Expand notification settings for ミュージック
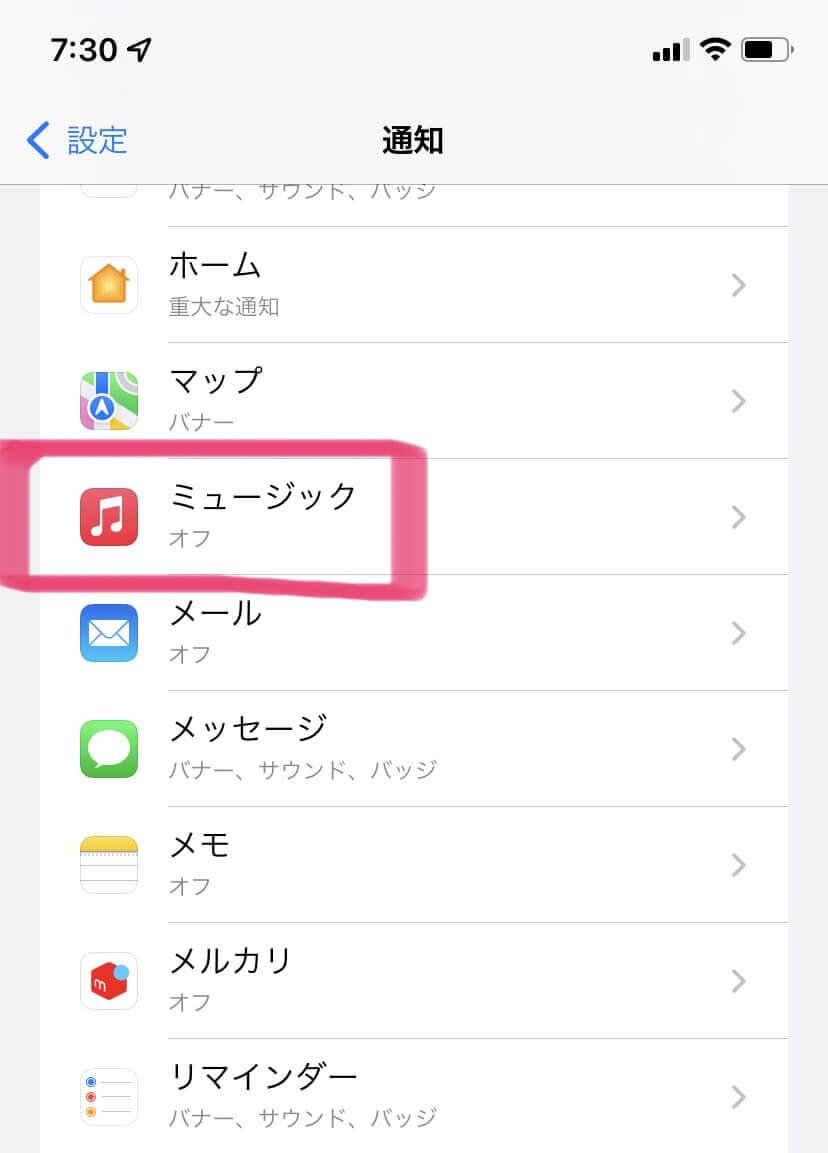 [x=738, y=516]
